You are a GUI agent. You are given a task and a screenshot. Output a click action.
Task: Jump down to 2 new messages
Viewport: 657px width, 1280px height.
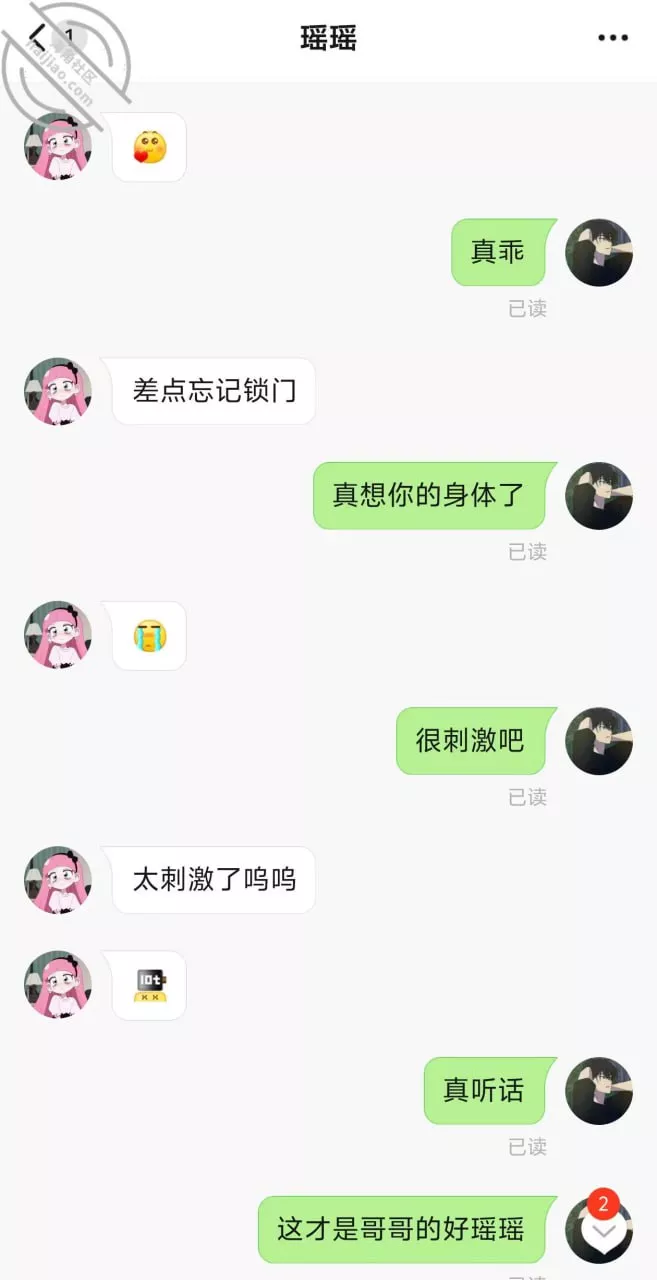click(603, 1229)
